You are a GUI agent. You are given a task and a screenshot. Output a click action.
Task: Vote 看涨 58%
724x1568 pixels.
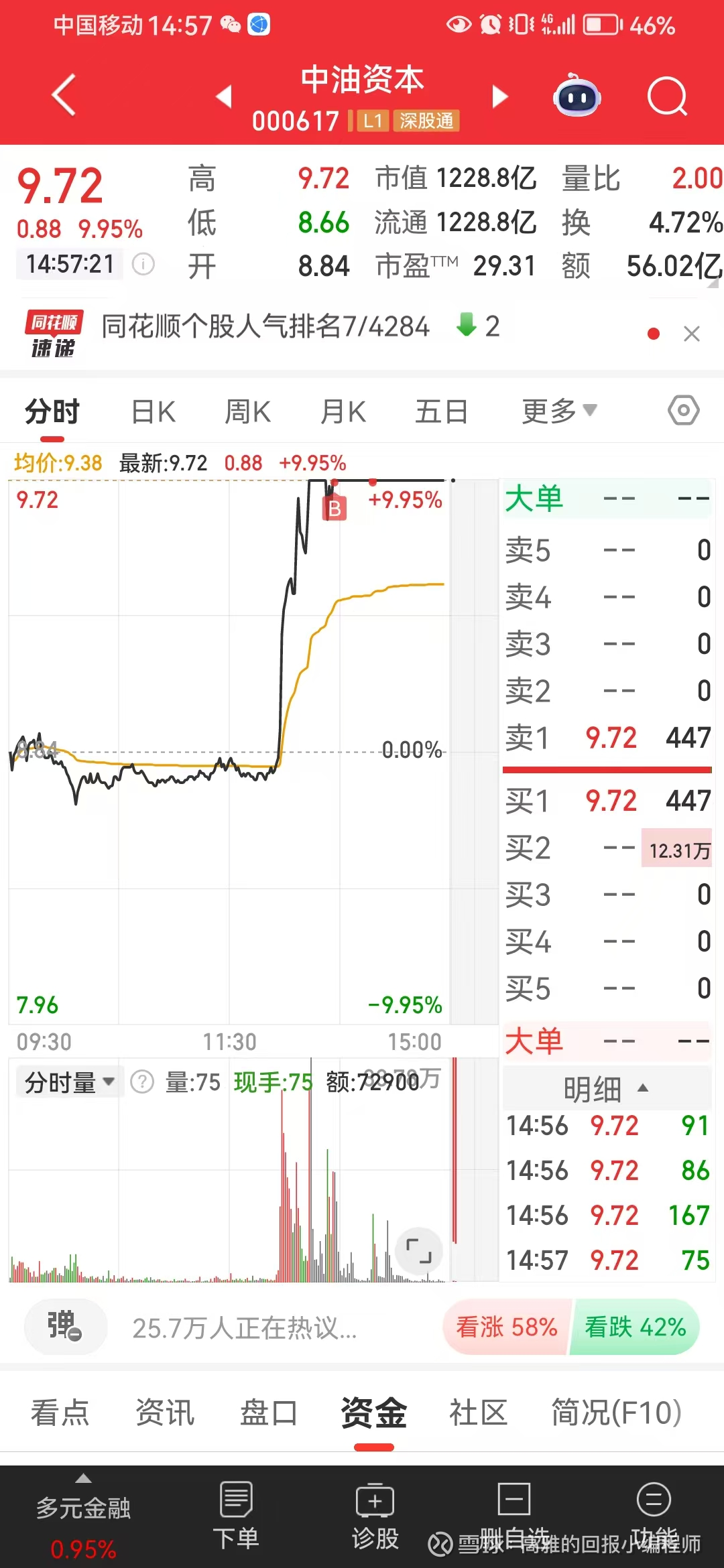tap(507, 1327)
